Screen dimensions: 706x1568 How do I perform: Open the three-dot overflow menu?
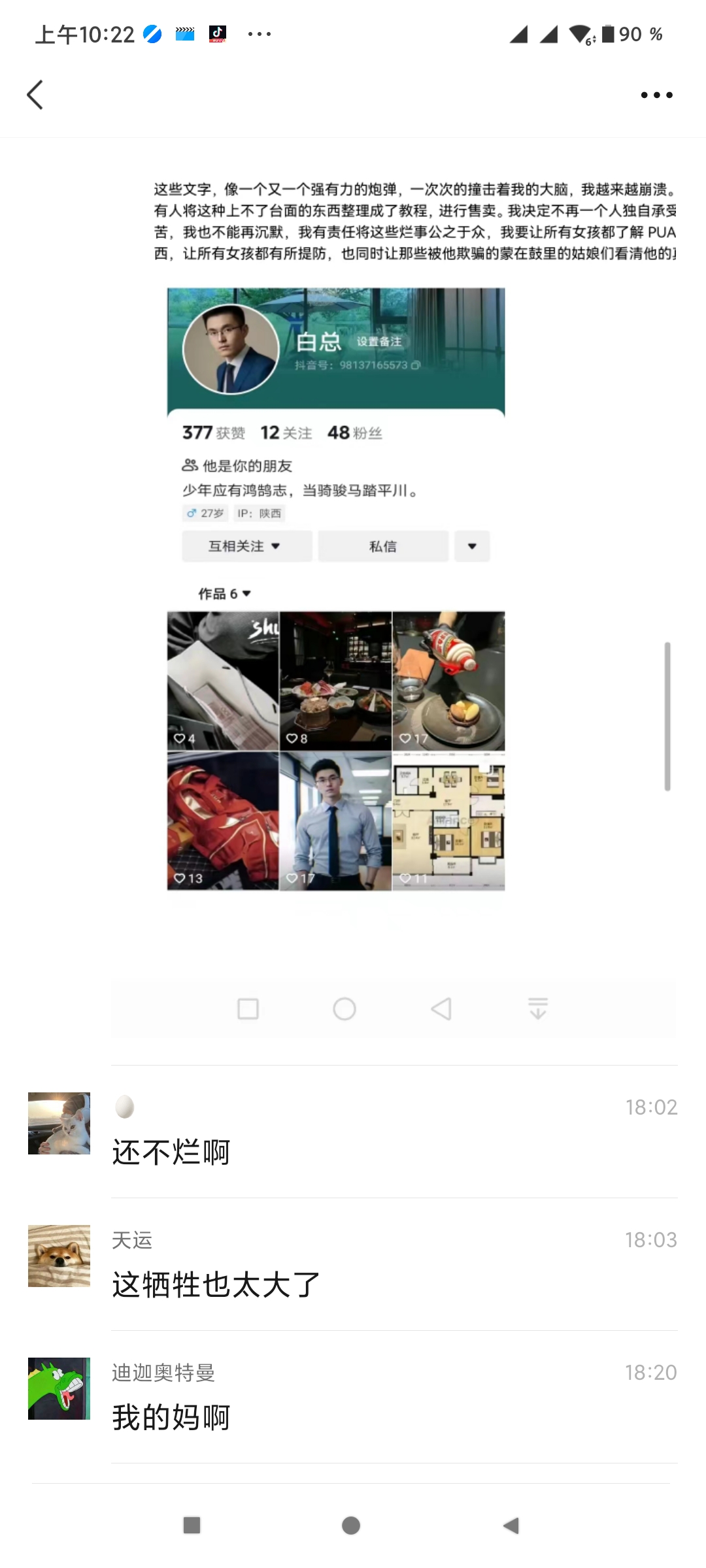656,95
